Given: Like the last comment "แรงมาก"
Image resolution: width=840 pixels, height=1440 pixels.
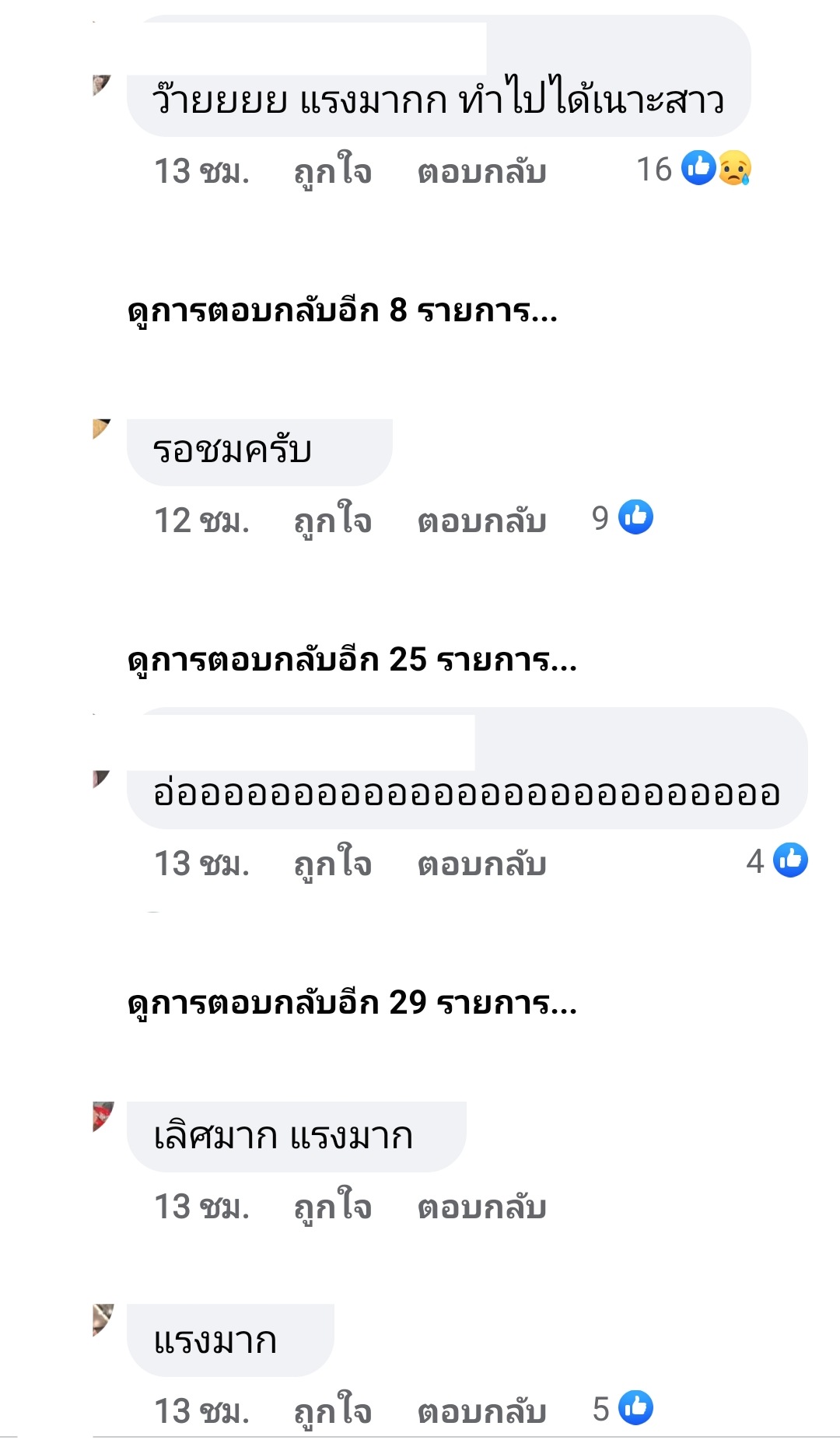Looking at the screenshot, I should 332,1411.
